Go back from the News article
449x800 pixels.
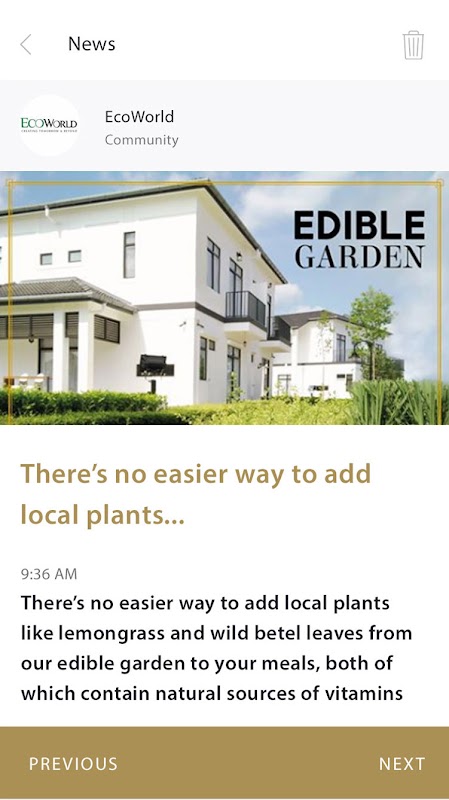coord(26,44)
